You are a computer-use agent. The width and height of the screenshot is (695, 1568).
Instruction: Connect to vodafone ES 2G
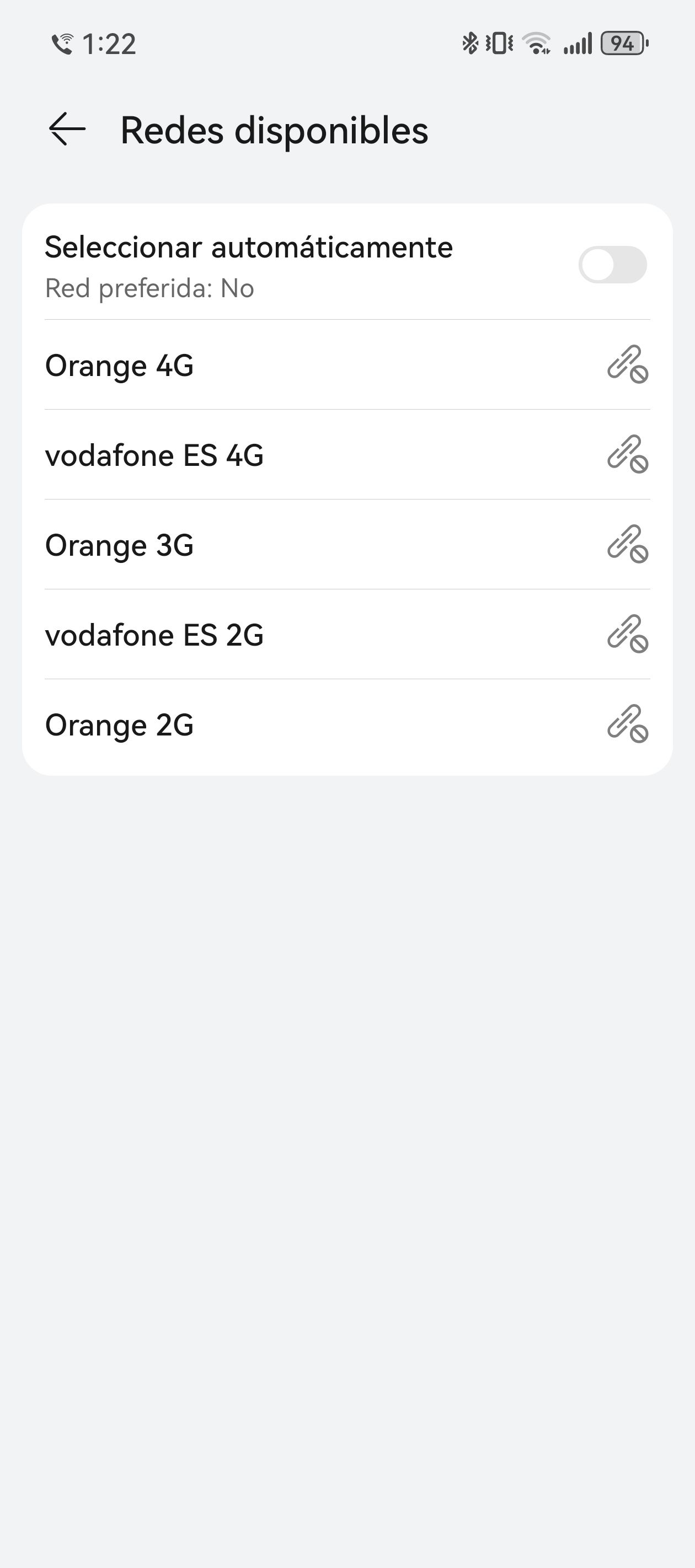[154, 636]
